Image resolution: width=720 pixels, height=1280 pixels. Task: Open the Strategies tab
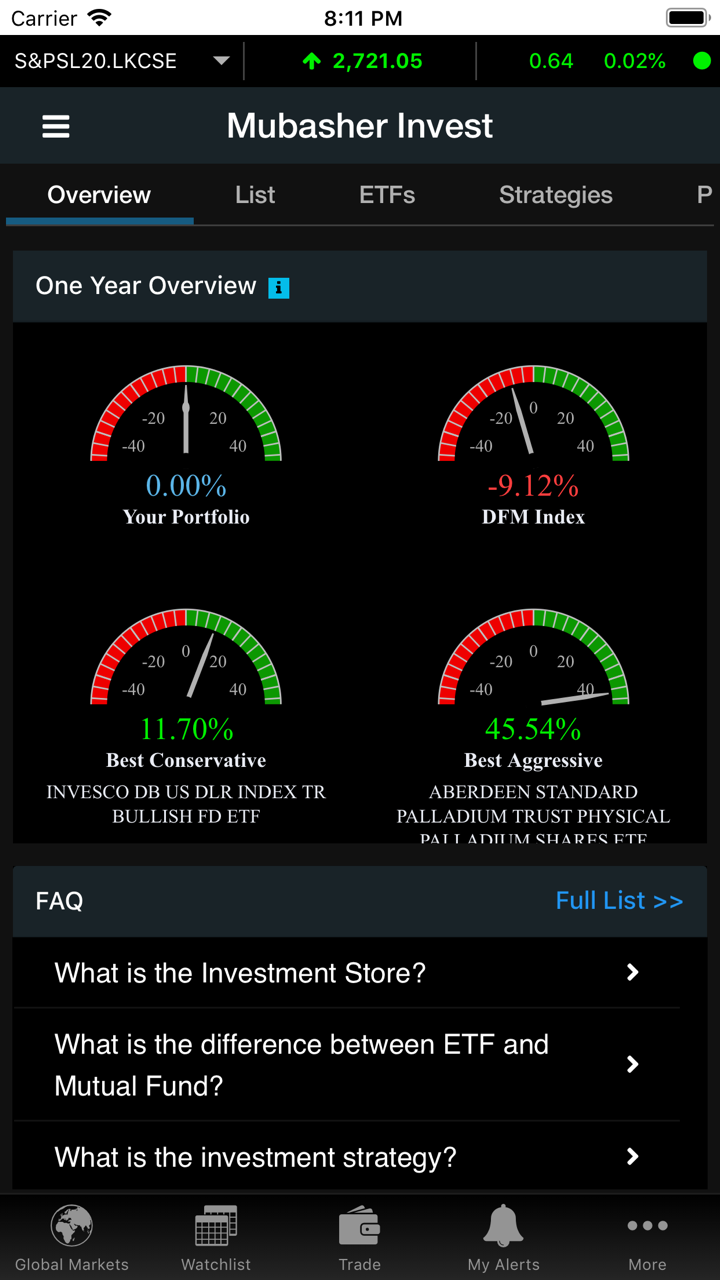pyautogui.click(x=555, y=195)
